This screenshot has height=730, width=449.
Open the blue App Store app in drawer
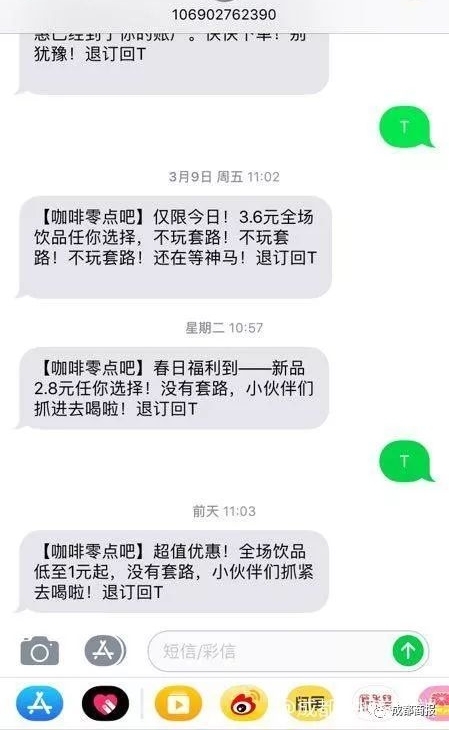click(40, 704)
